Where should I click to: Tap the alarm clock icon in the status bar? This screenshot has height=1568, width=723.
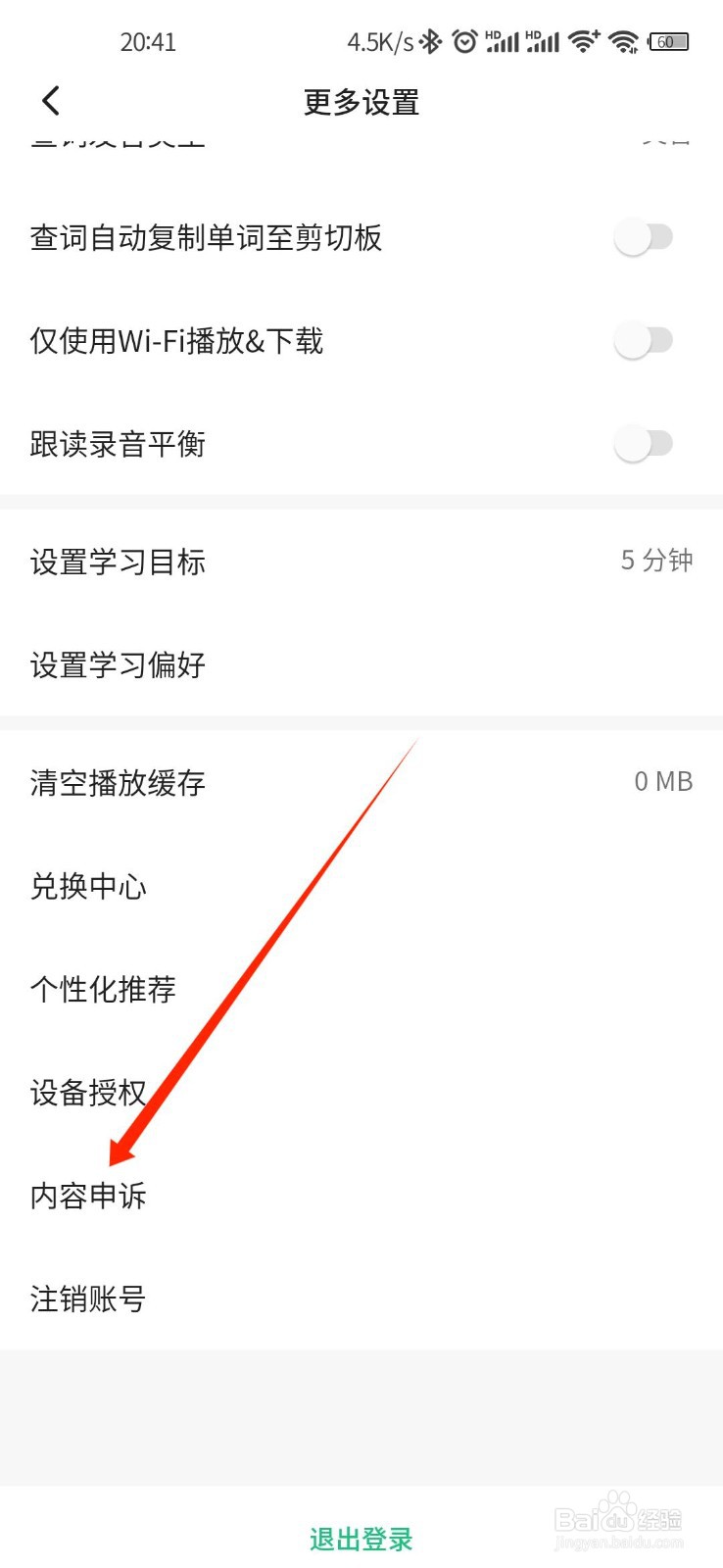coord(464,41)
